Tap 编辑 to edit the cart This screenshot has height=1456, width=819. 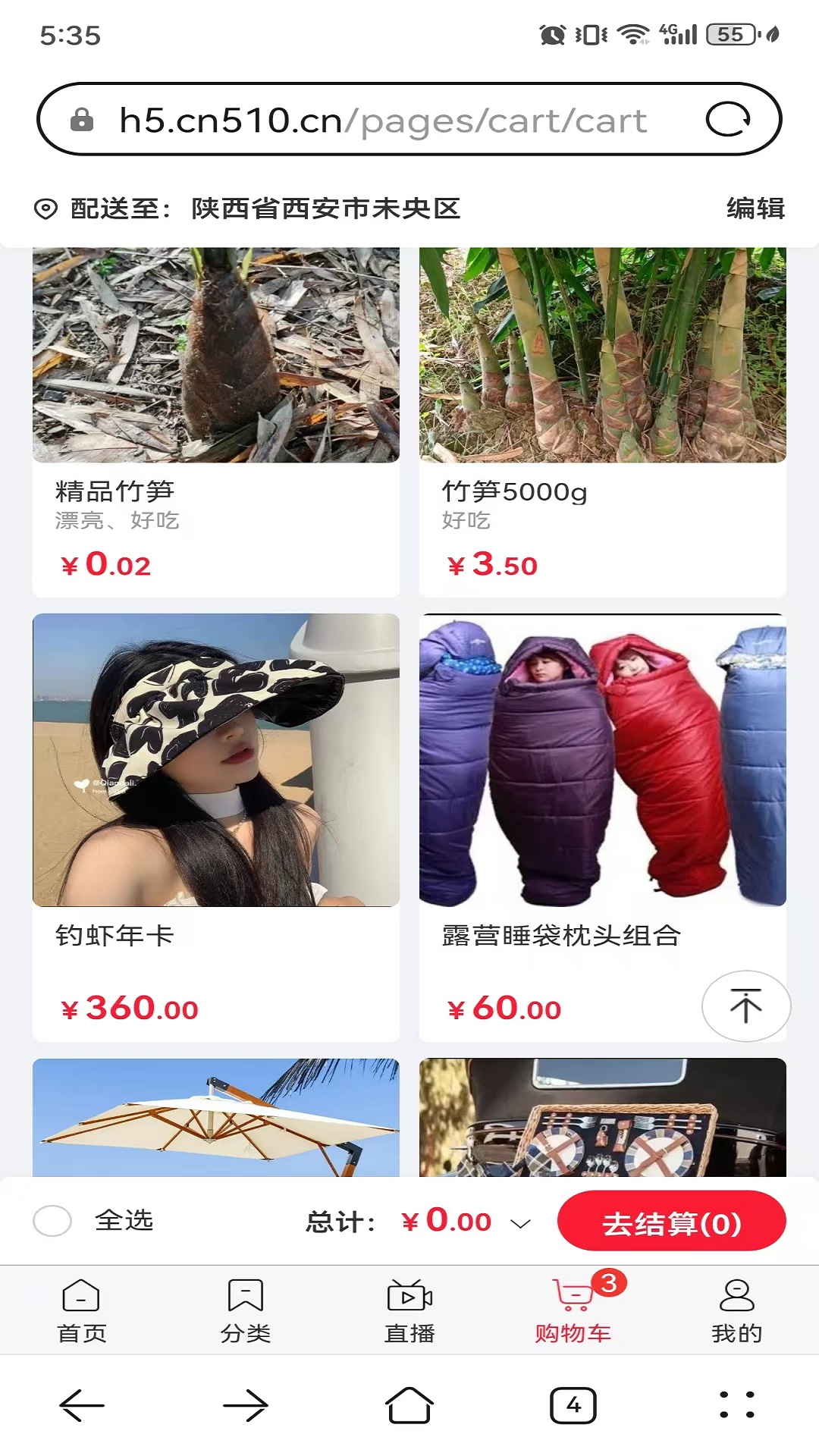click(755, 209)
